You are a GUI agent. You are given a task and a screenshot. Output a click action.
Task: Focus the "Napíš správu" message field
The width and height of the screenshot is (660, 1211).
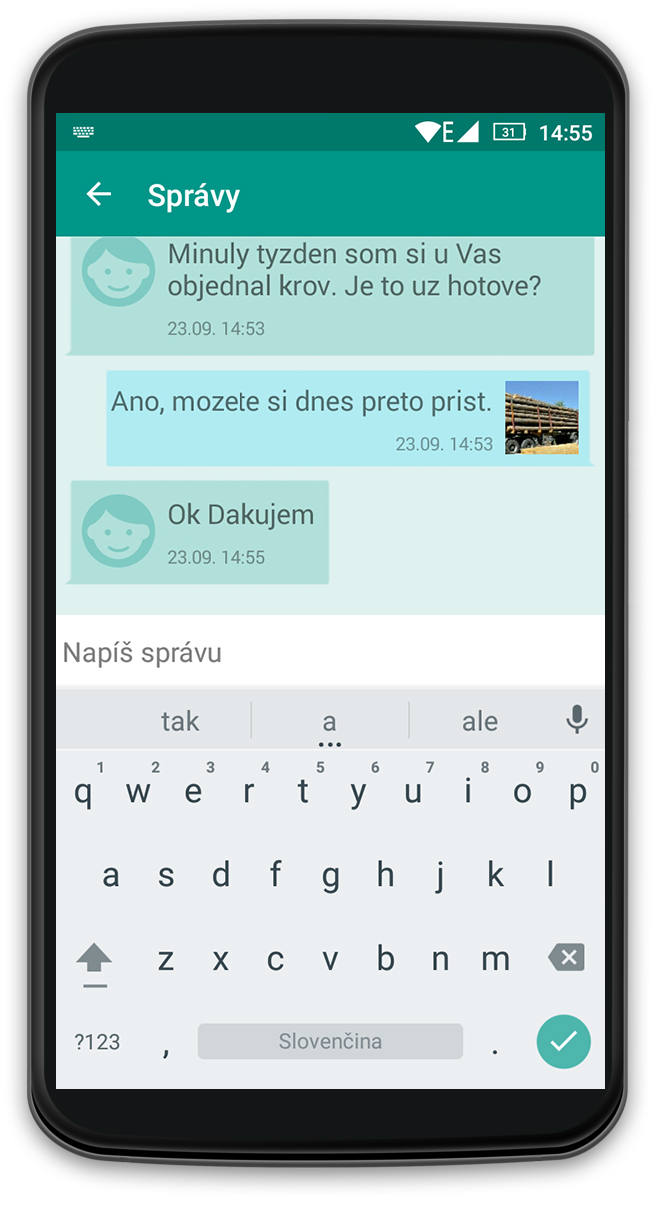tap(330, 653)
